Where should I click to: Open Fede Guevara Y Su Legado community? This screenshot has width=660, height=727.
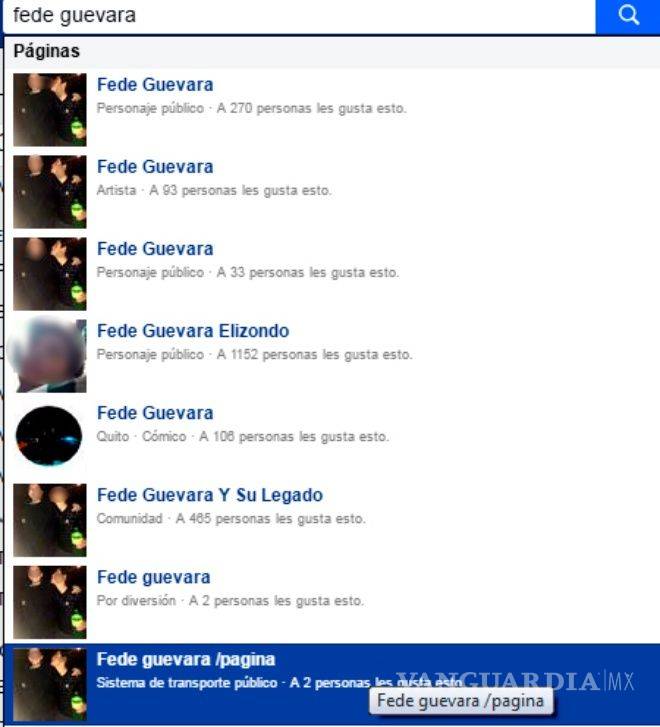(x=209, y=495)
